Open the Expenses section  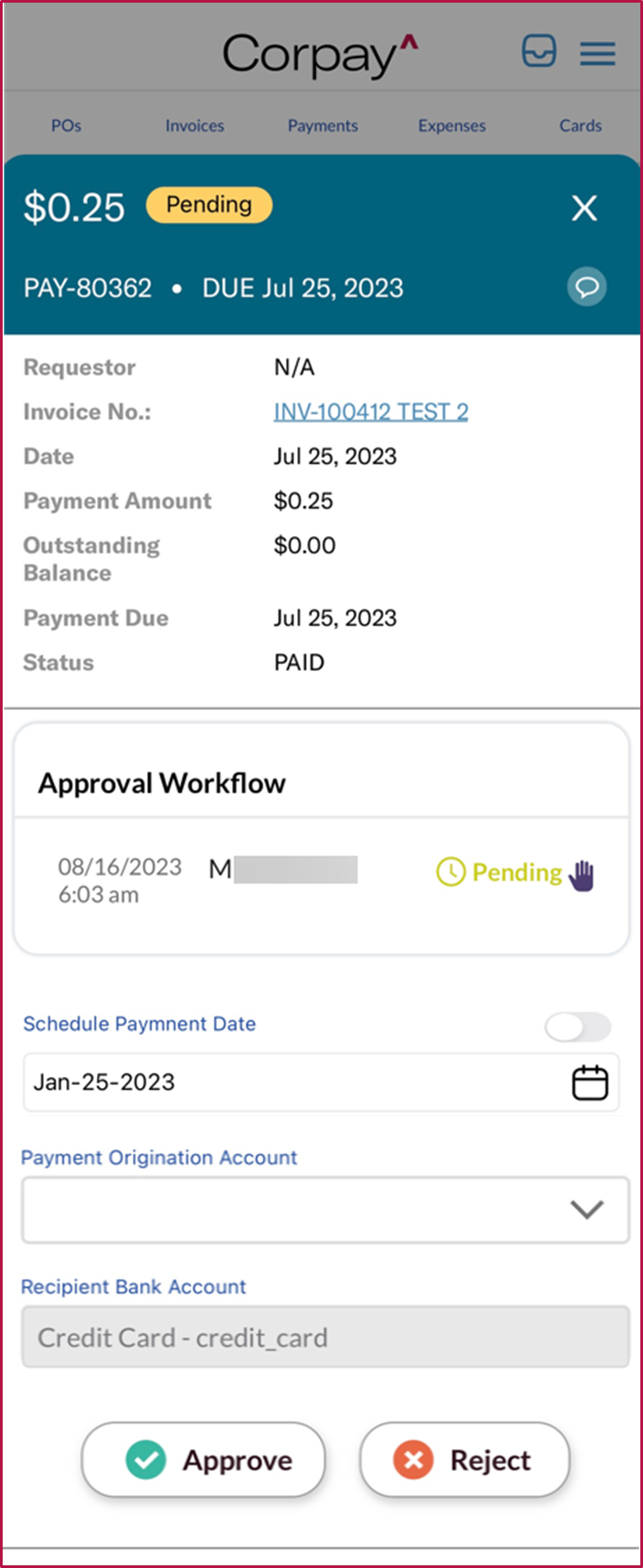[x=451, y=126]
